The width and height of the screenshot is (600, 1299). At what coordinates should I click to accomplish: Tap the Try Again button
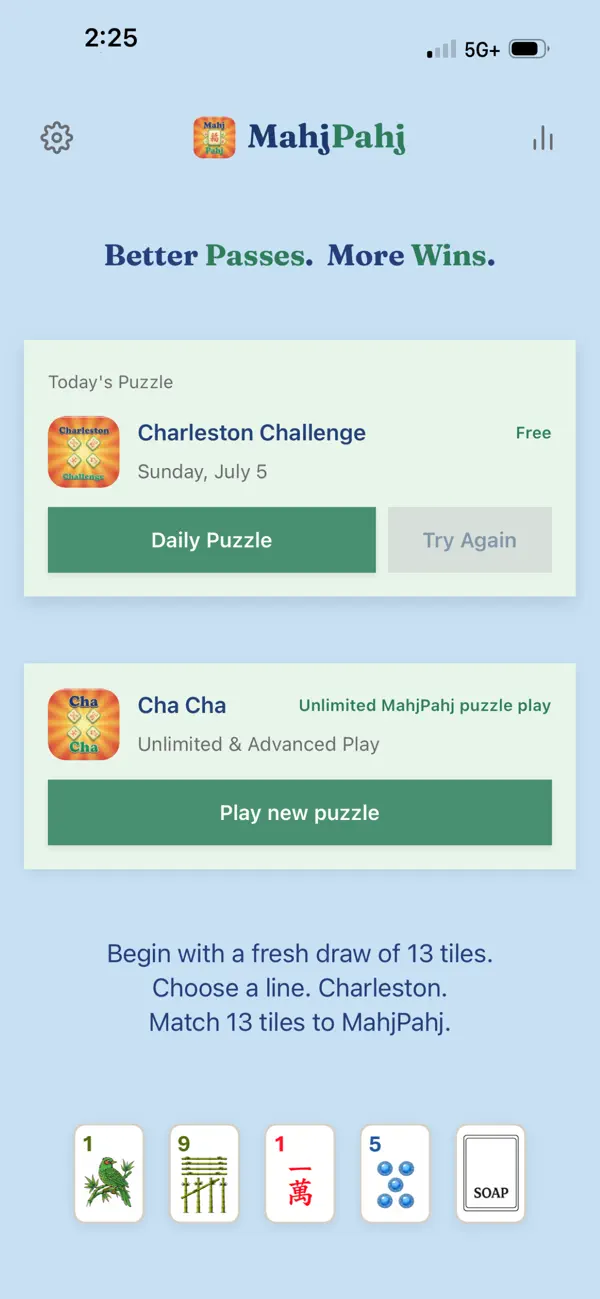pos(470,540)
